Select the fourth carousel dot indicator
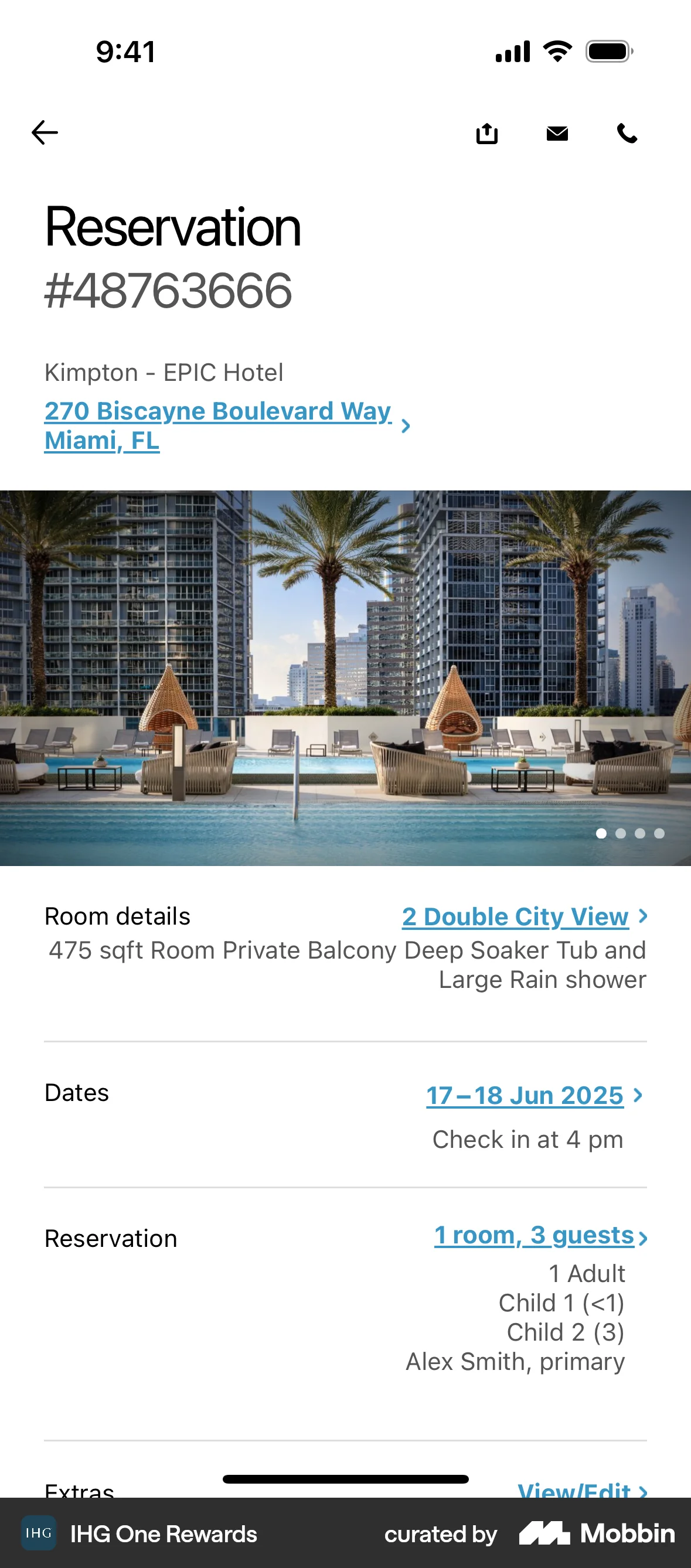The width and height of the screenshot is (691, 1568). [x=659, y=834]
